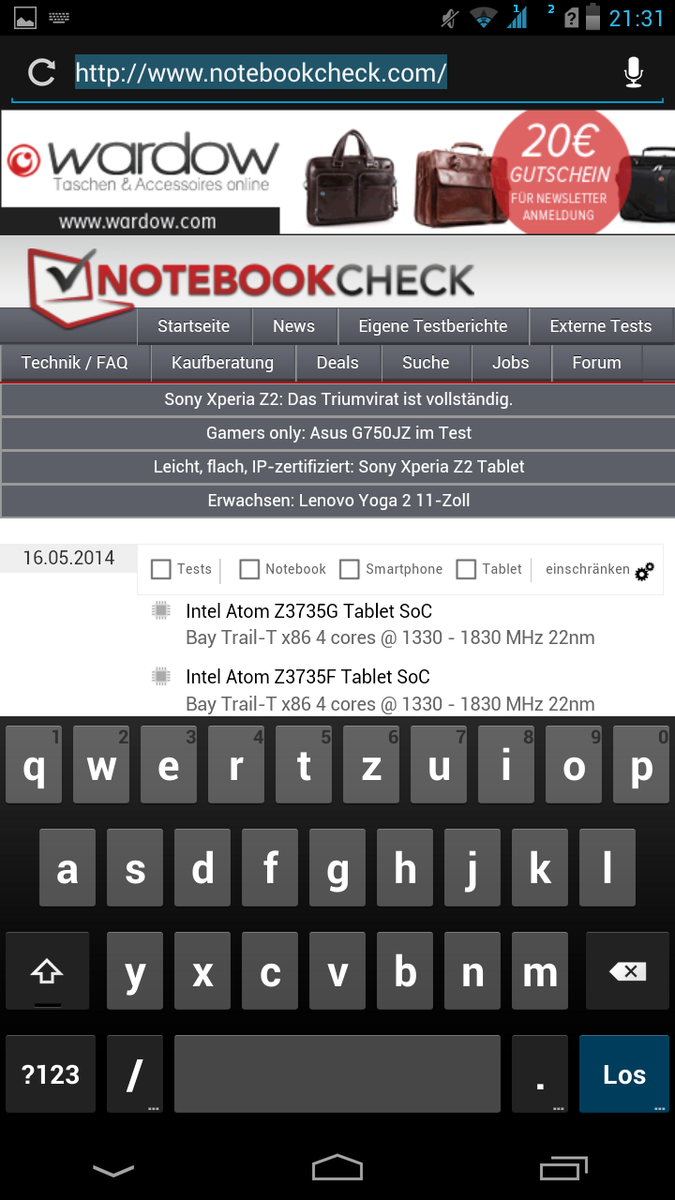675x1200 pixels.
Task: Focus the URL address field
Action: pos(336,73)
